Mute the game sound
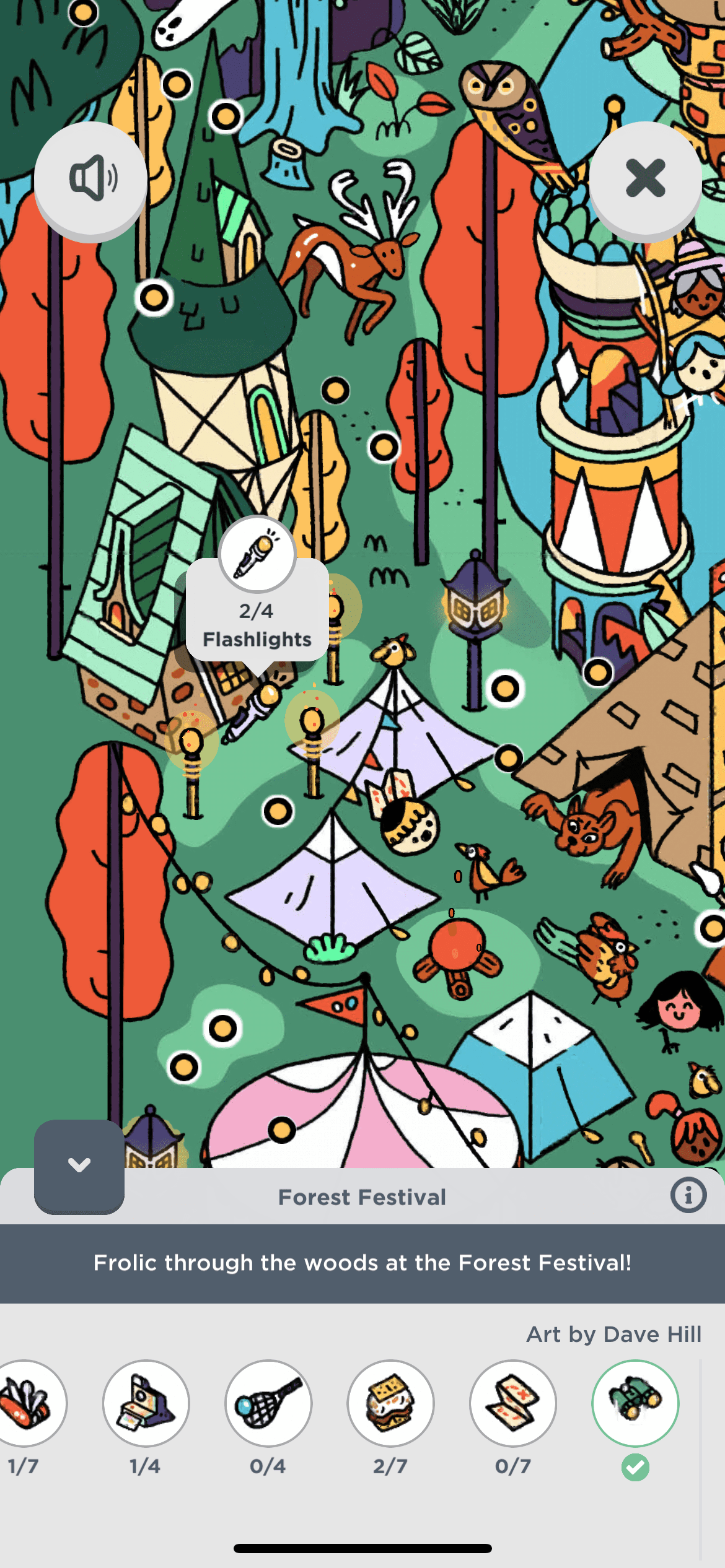This screenshot has height=1568, width=725. click(91, 178)
